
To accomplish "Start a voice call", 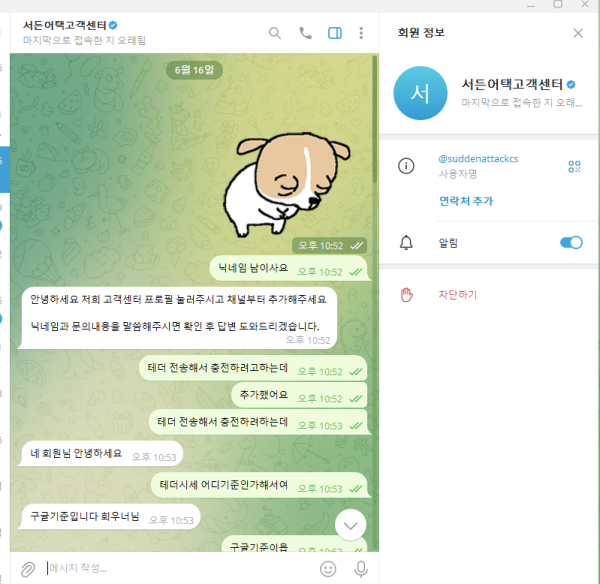I will (305, 33).
